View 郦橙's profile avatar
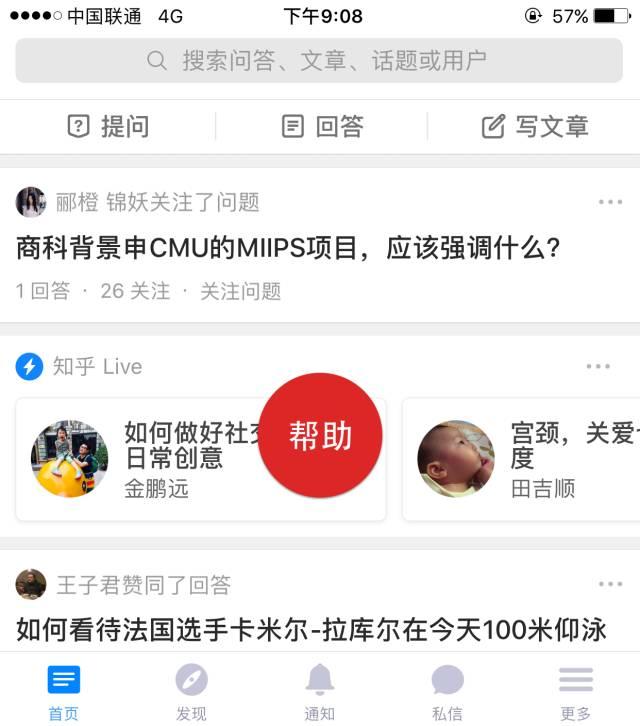This screenshot has height=726, width=640. (31, 202)
